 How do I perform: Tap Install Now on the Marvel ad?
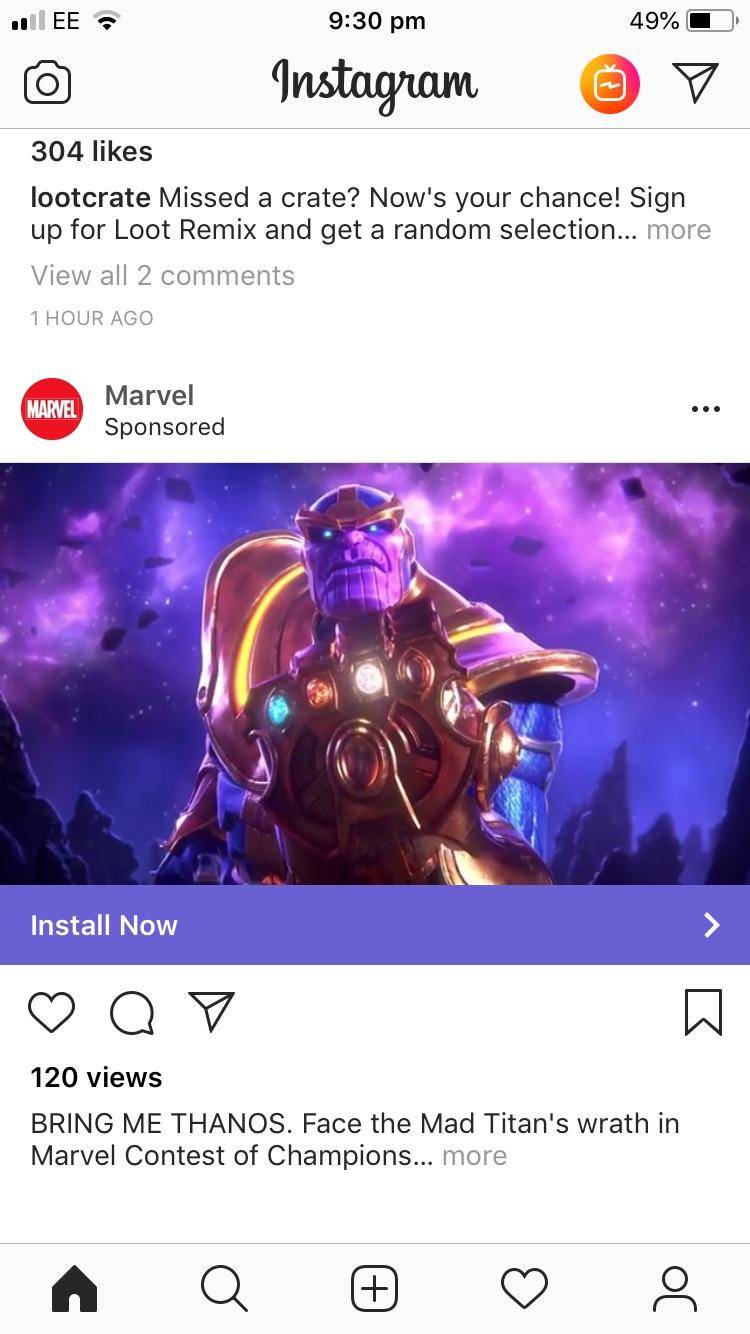click(104, 925)
